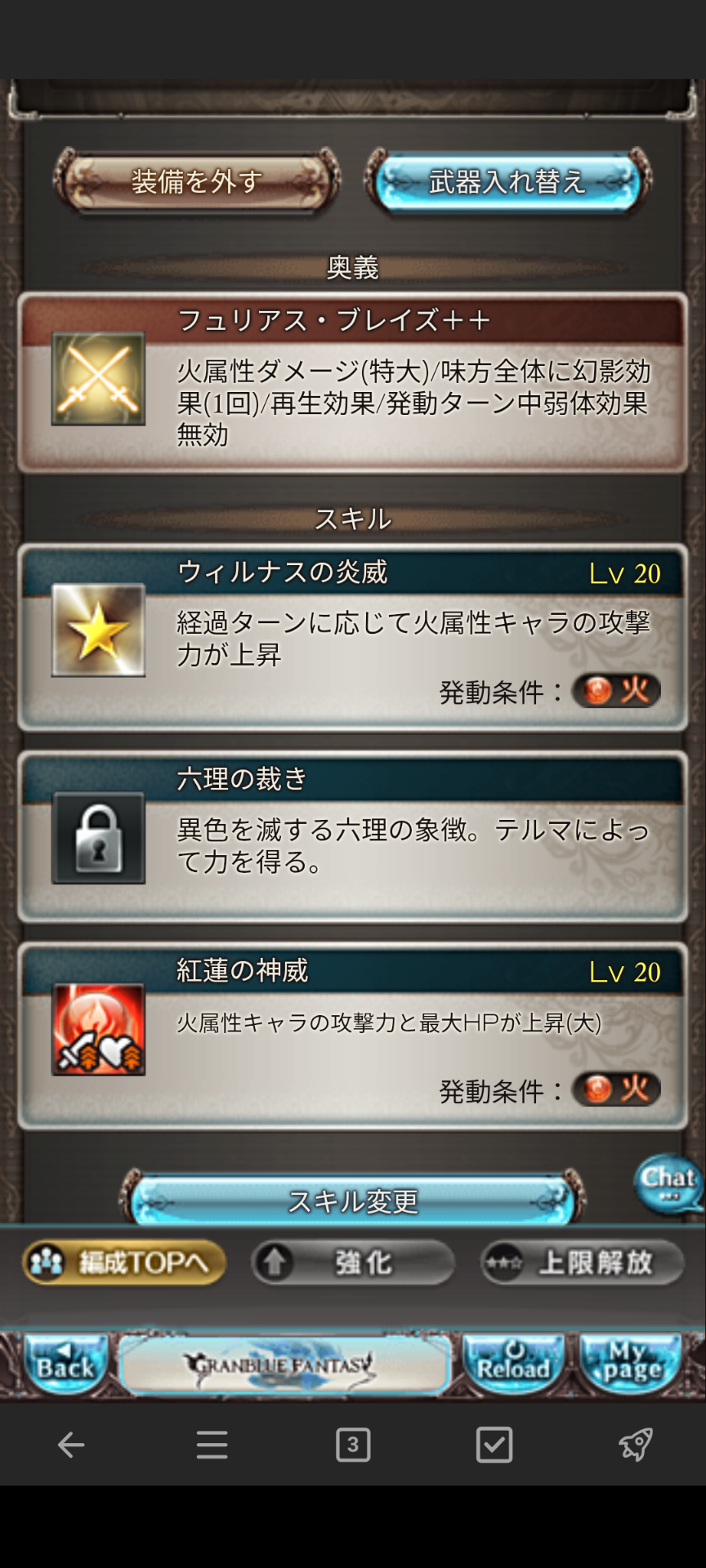Open the ウィルナスの炎威 skill card
The image size is (706, 1568).
pos(353,637)
